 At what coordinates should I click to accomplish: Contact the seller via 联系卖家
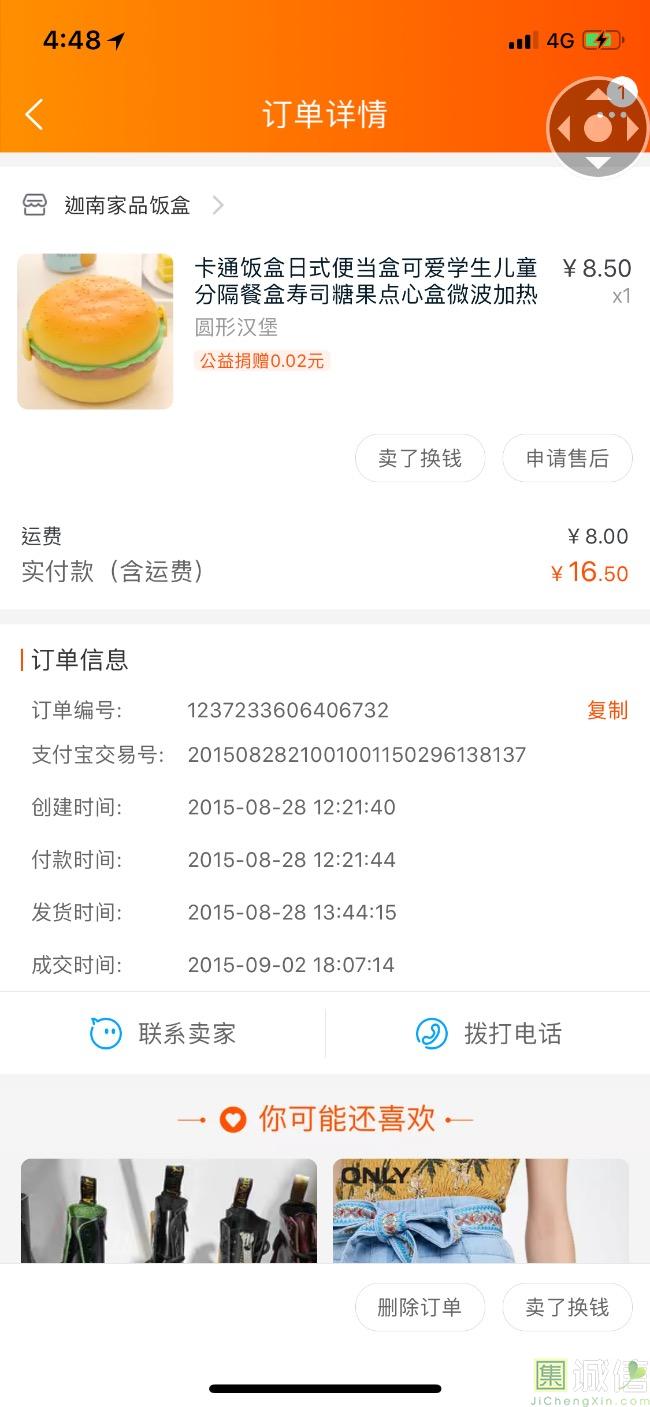(x=163, y=1033)
